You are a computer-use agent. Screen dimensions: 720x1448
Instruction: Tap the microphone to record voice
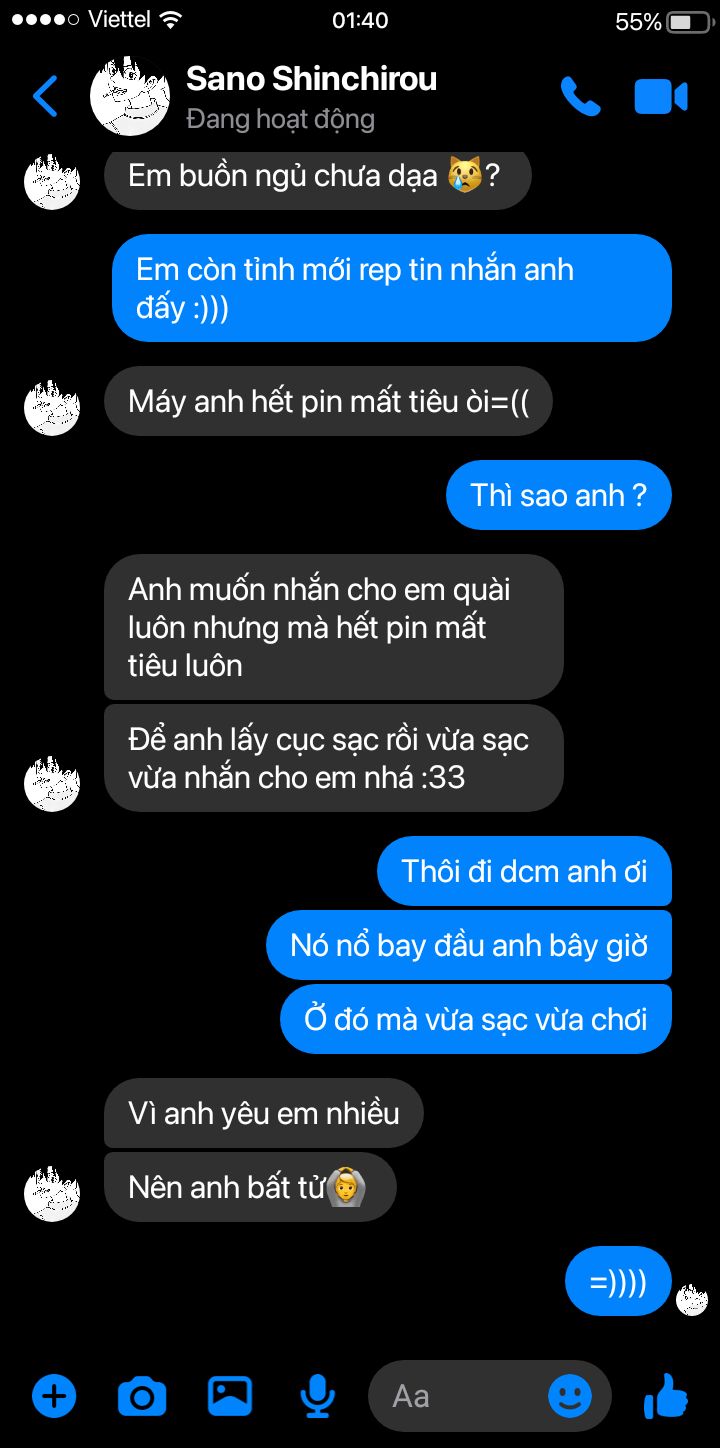[318, 1395]
